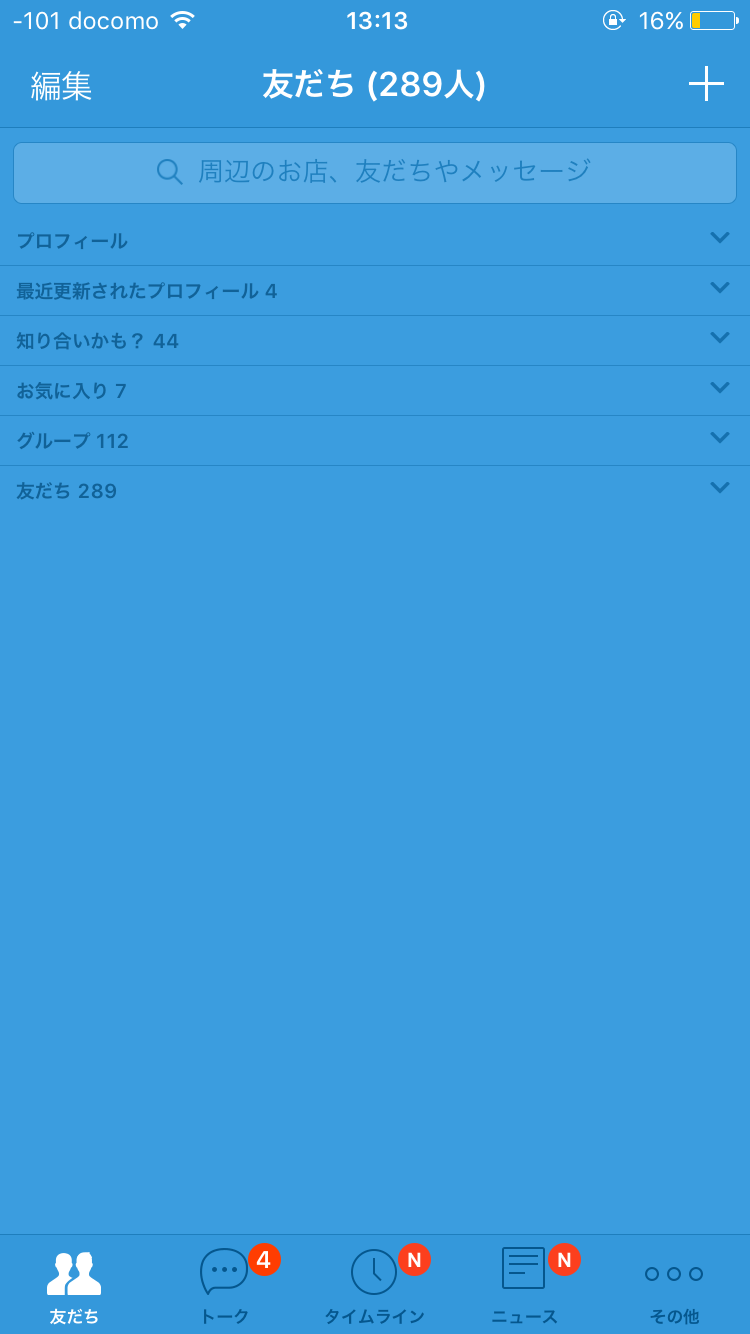750x1334 pixels.
Task: Switch to the トーク tab
Action: pos(225,1286)
